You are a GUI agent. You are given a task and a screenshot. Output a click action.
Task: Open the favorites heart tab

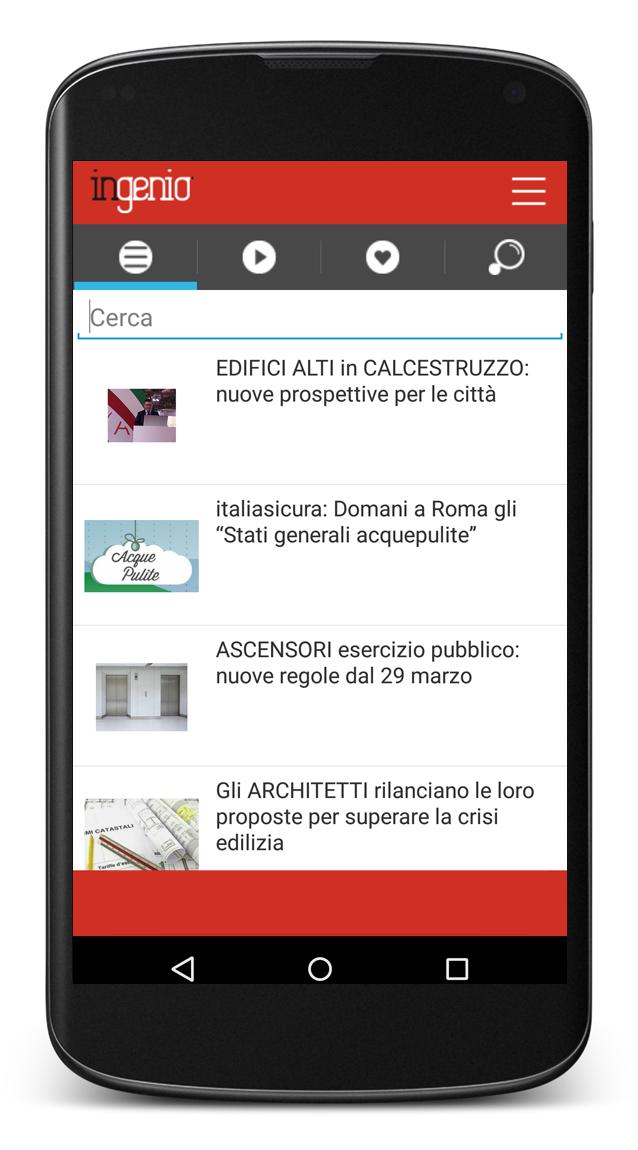pos(382,258)
